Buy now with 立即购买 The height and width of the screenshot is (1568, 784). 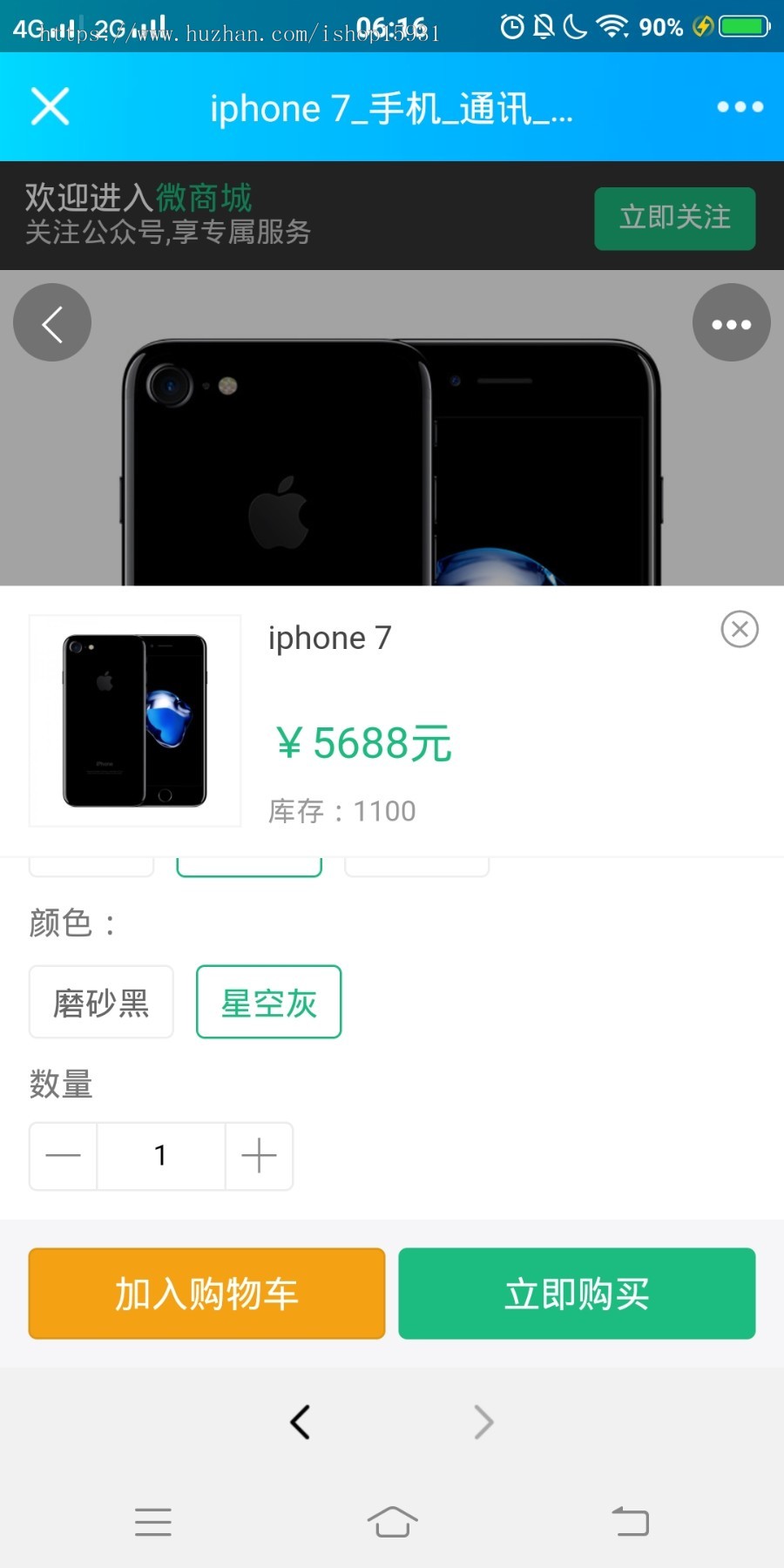tap(577, 1294)
